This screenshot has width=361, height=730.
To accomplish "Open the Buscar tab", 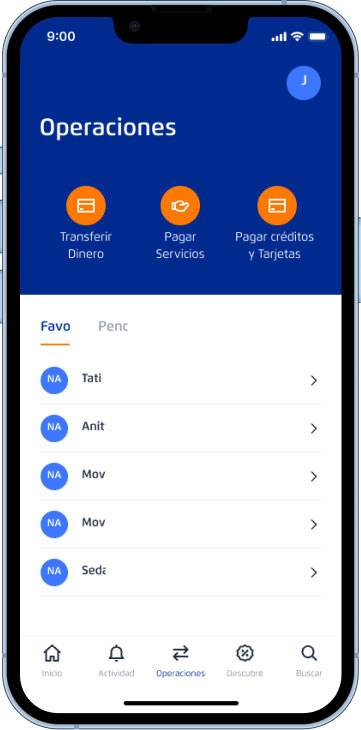I will click(x=309, y=661).
